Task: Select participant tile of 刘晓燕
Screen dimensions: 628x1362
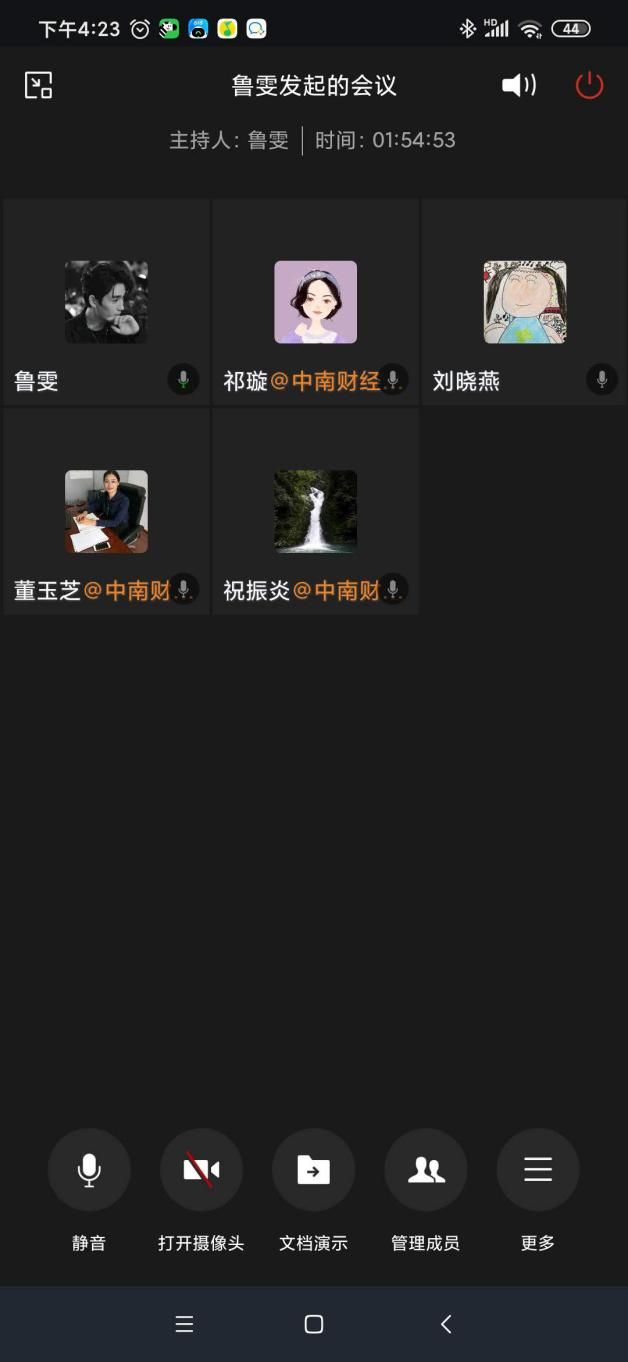Action: (x=524, y=302)
